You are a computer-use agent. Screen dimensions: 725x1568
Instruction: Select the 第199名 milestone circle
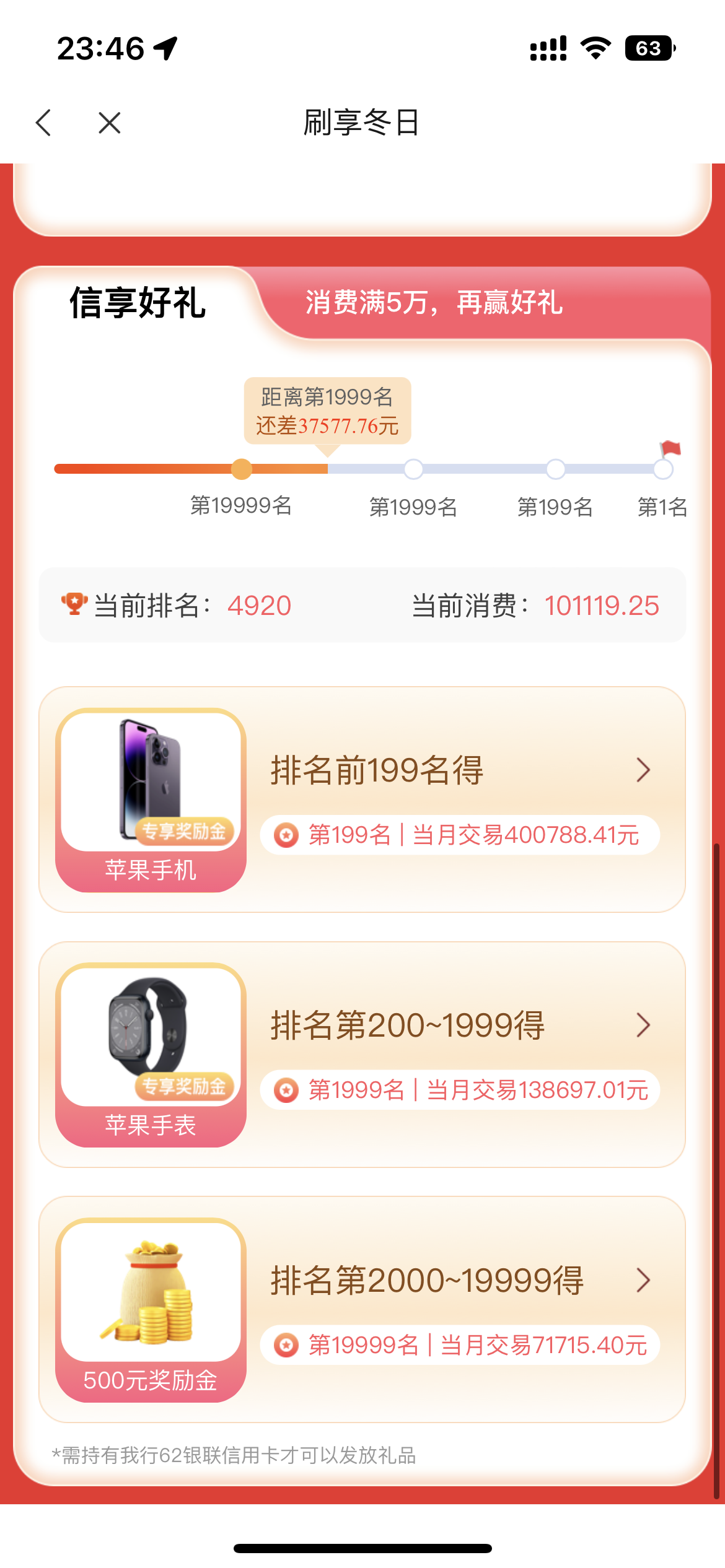click(x=556, y=469)
